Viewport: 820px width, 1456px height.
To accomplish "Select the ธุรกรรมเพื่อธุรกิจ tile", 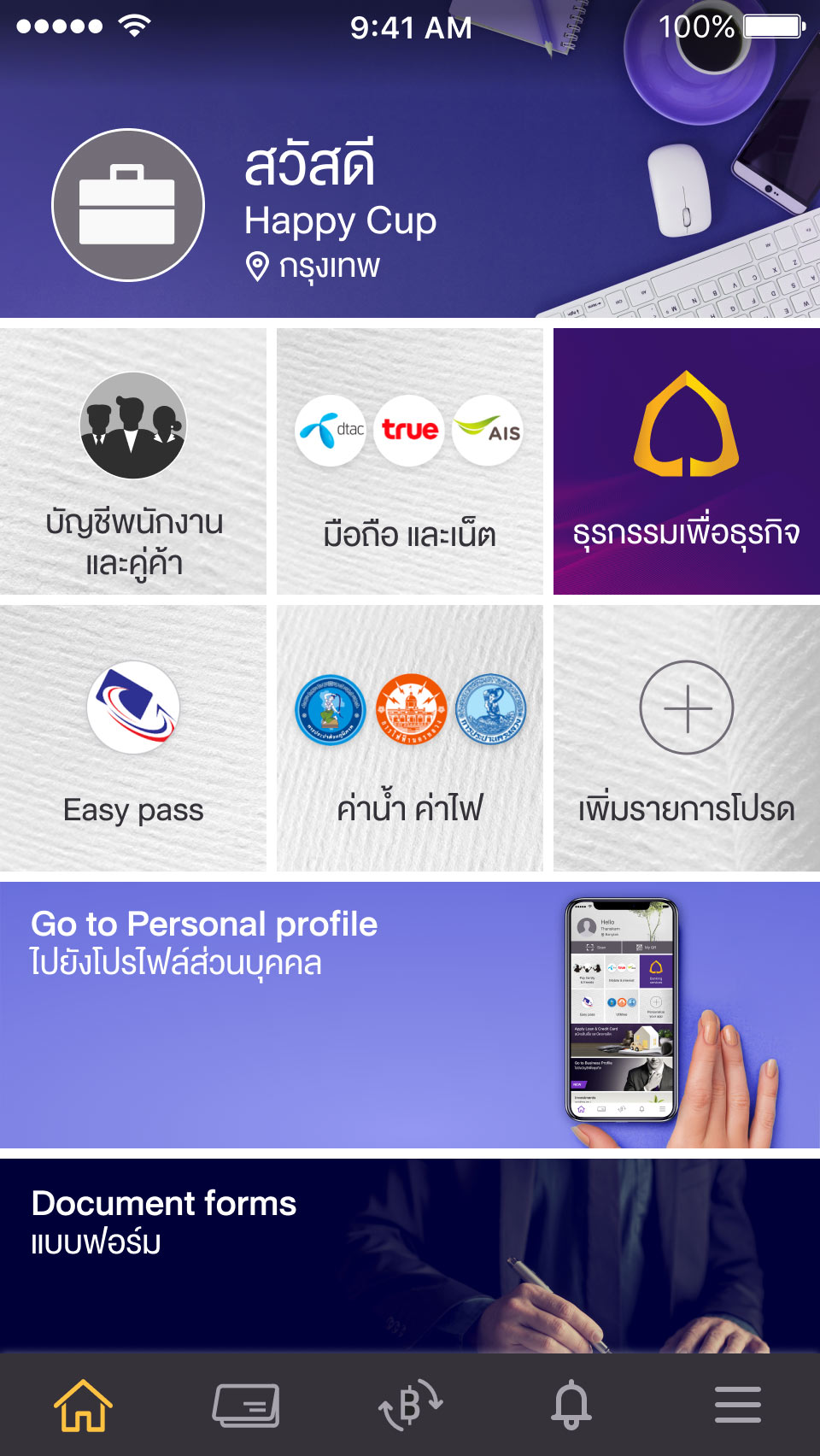I will click(686, 461).
